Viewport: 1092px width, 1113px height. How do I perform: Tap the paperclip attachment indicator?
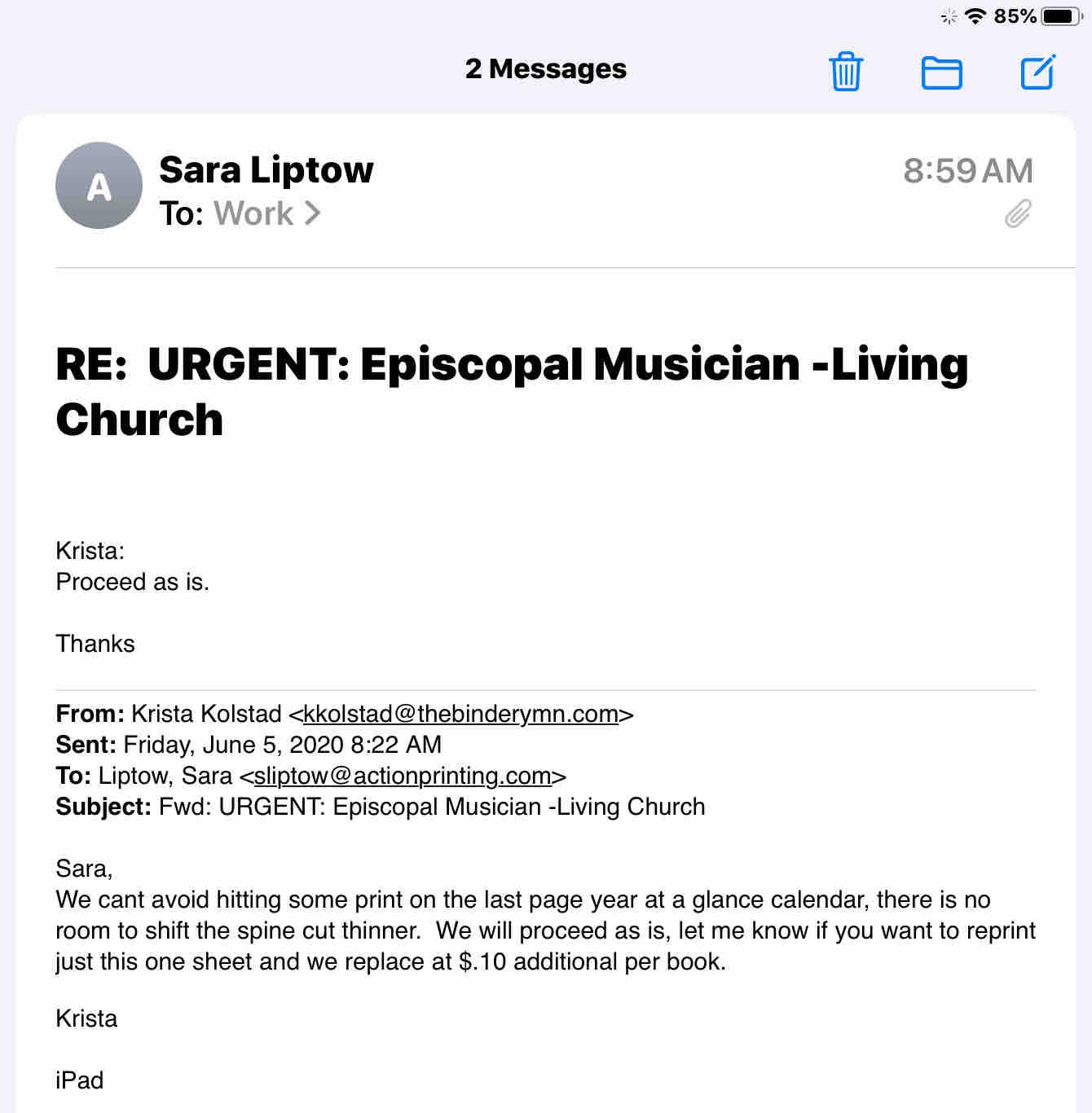[1017, 213]
